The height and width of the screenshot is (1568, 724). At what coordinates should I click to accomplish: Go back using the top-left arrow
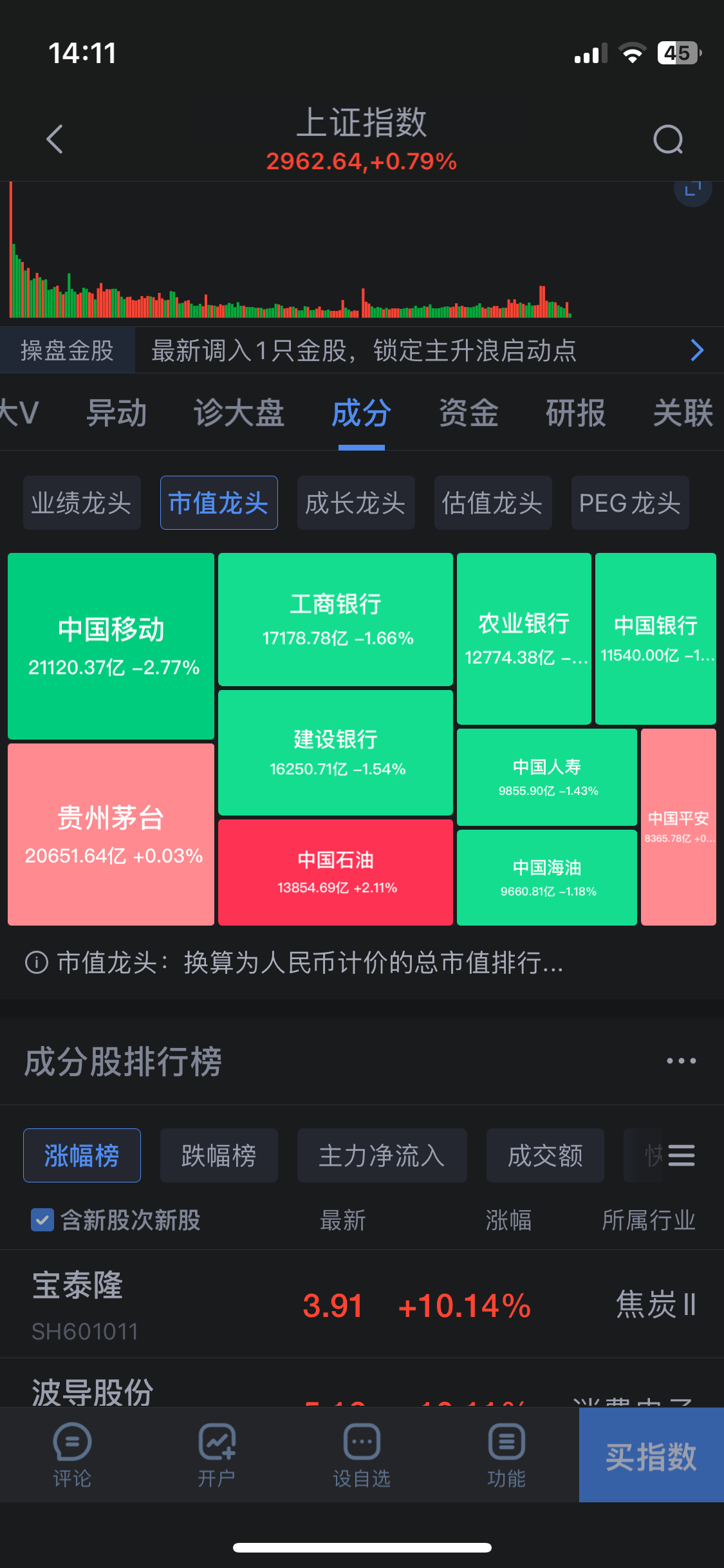tap(55, 139)
